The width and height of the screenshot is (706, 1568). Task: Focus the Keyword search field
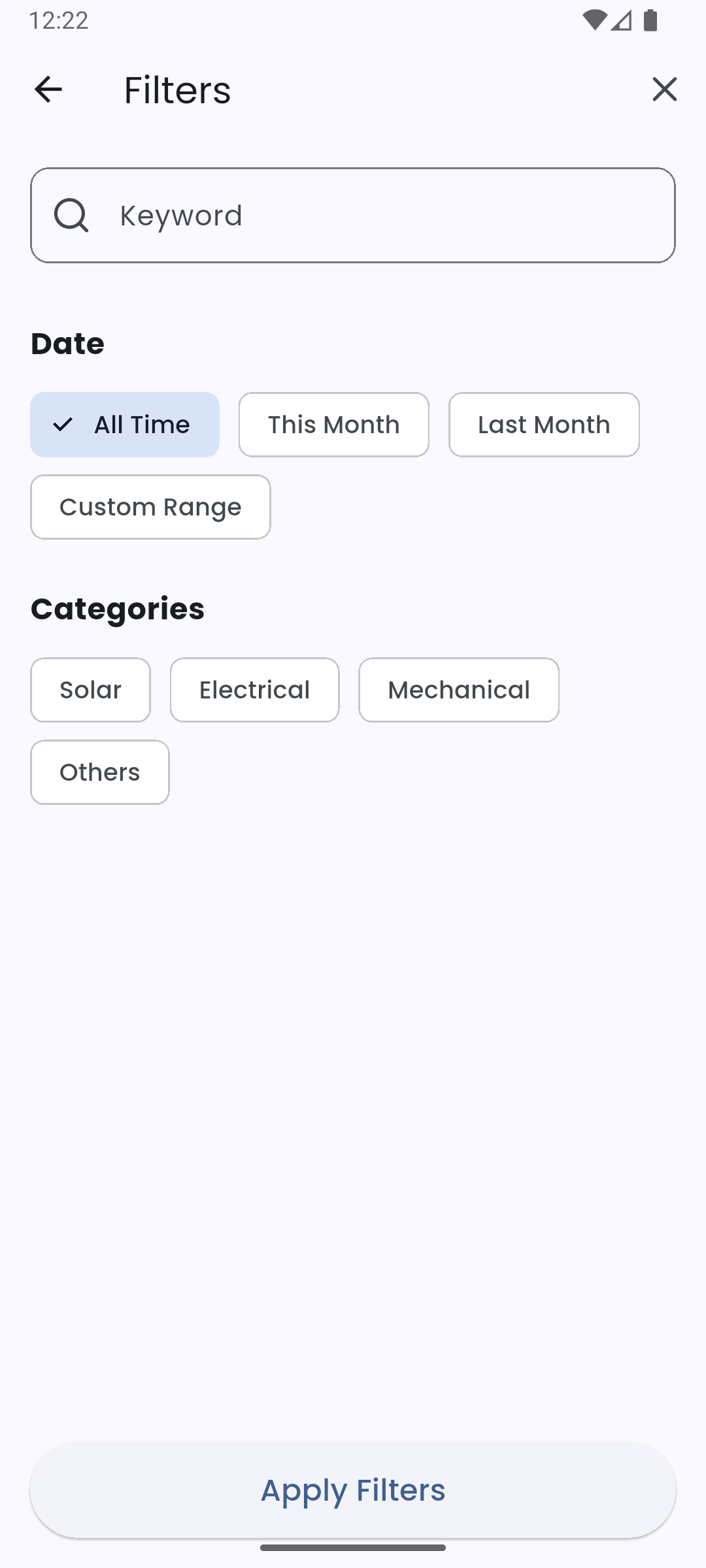click(353, 216)
